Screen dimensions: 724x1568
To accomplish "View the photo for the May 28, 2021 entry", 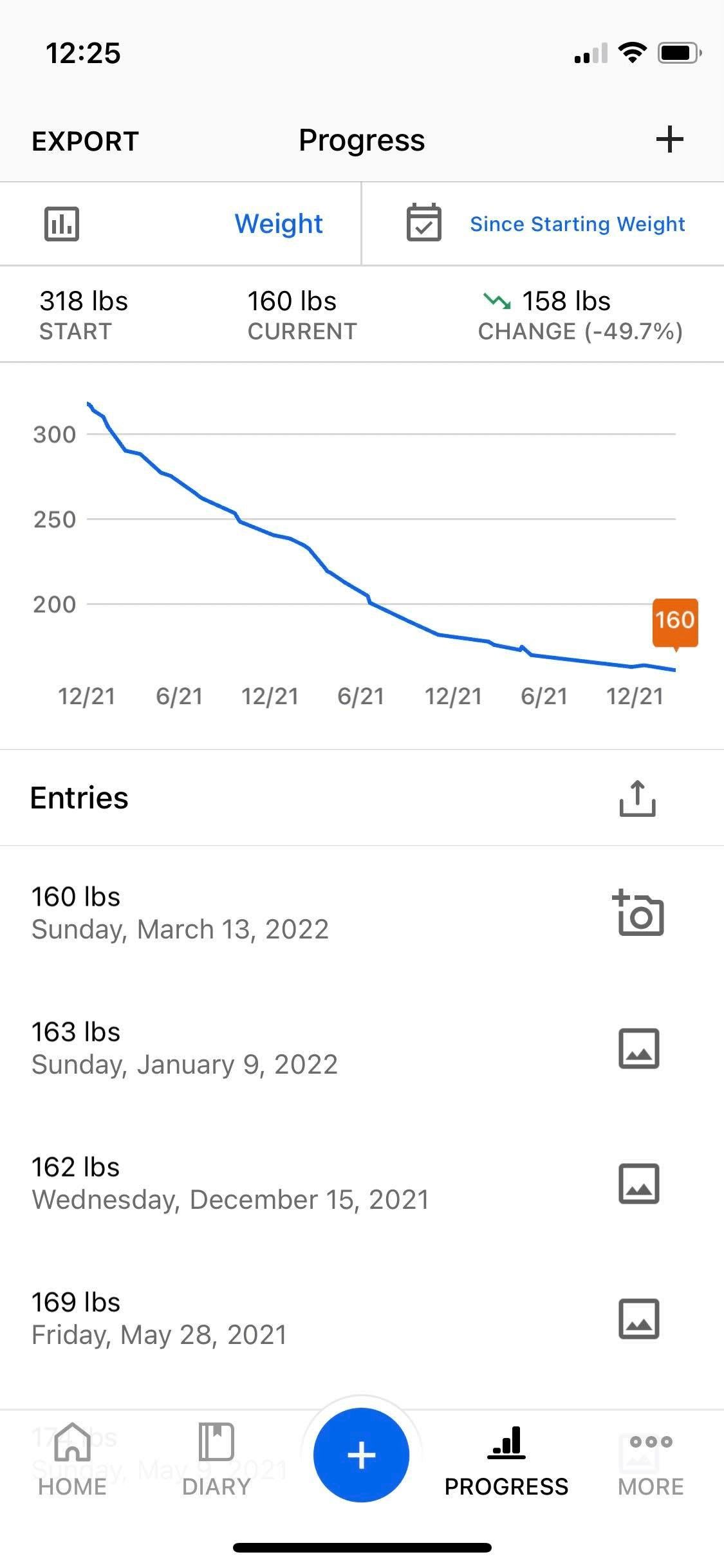I will tap(638, 1318).
